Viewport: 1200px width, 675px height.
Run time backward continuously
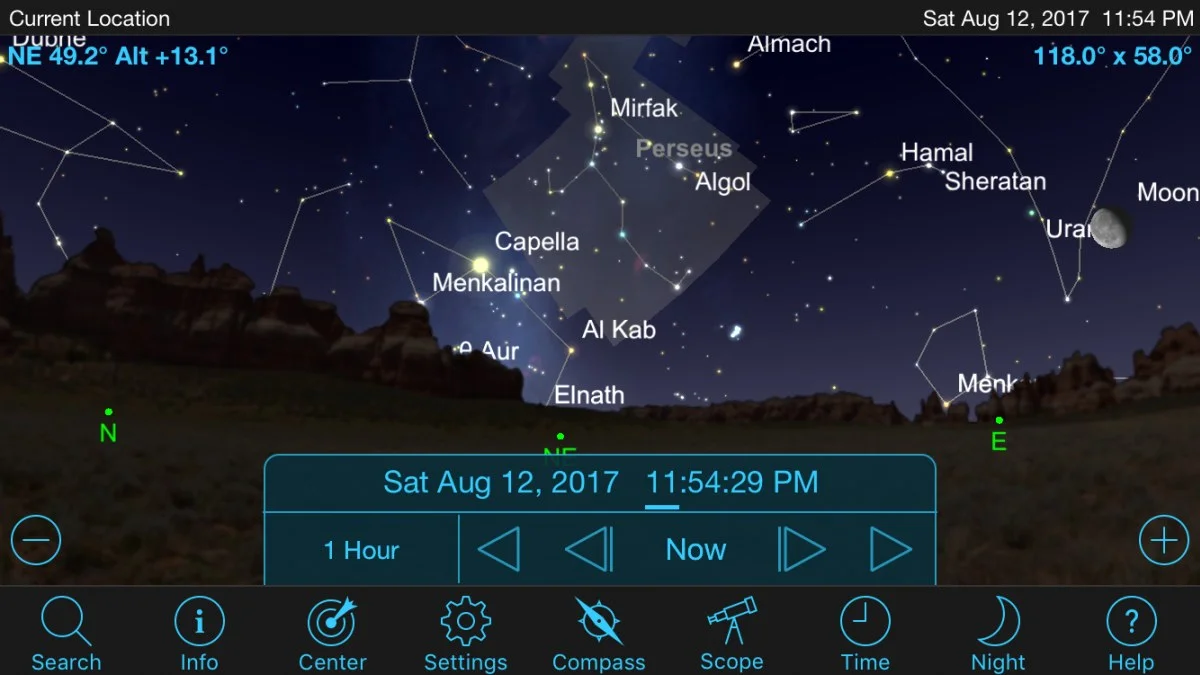[x=499, y=550]
